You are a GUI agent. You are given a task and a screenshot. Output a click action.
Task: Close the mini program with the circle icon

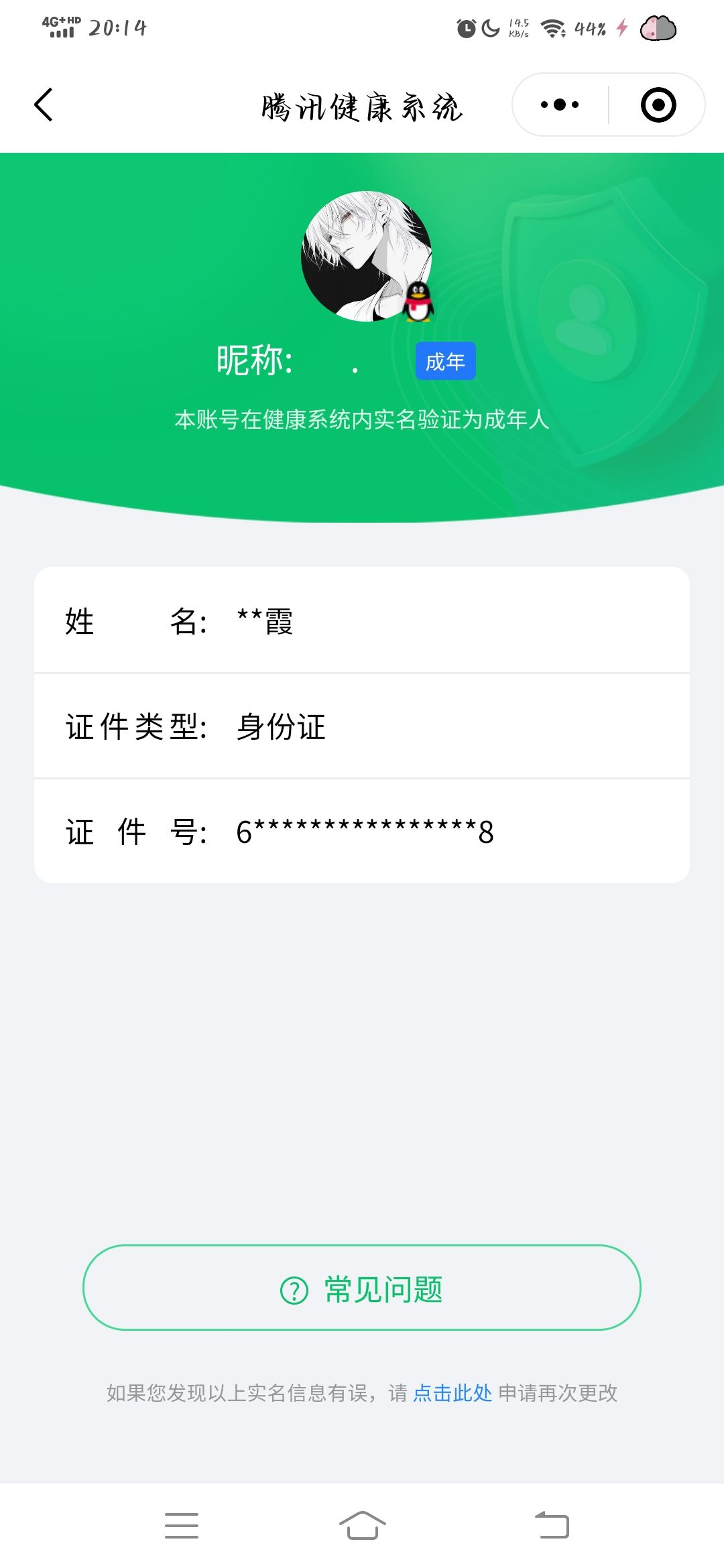[658, 105]
